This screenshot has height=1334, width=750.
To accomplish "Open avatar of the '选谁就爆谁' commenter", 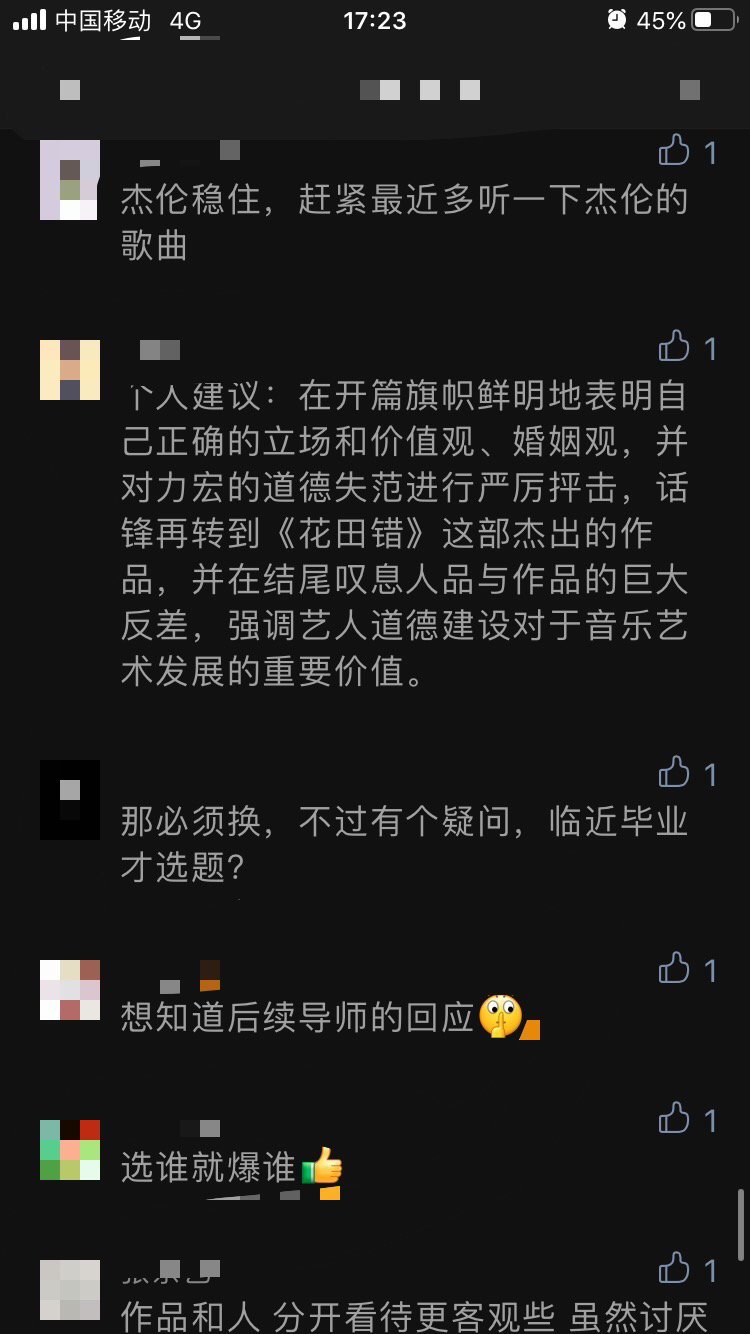I will (x=70, y=1150).
